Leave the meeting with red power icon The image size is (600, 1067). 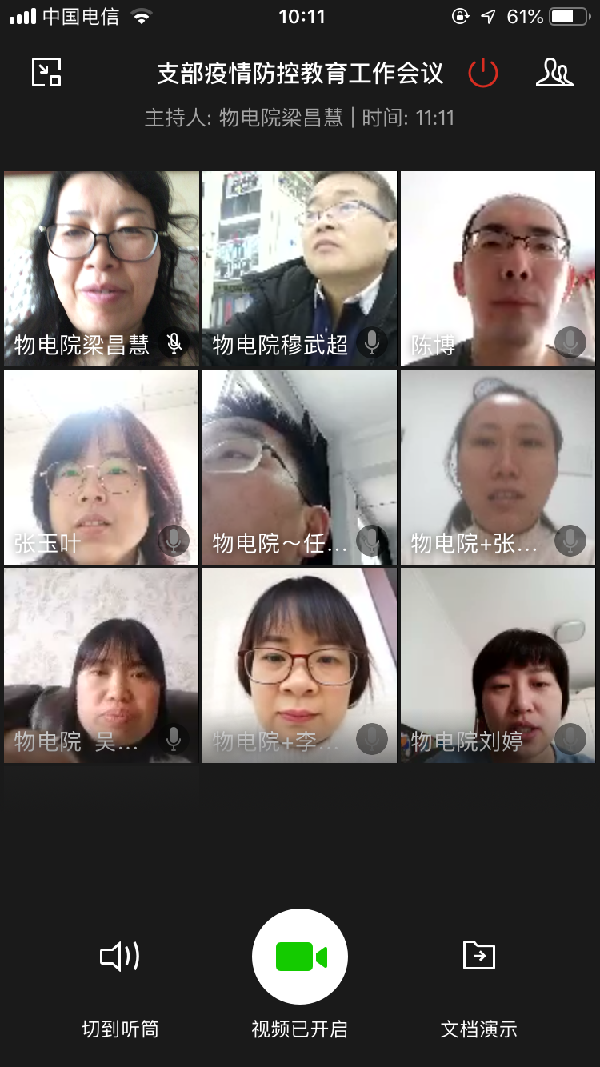(x=483, y=72)
